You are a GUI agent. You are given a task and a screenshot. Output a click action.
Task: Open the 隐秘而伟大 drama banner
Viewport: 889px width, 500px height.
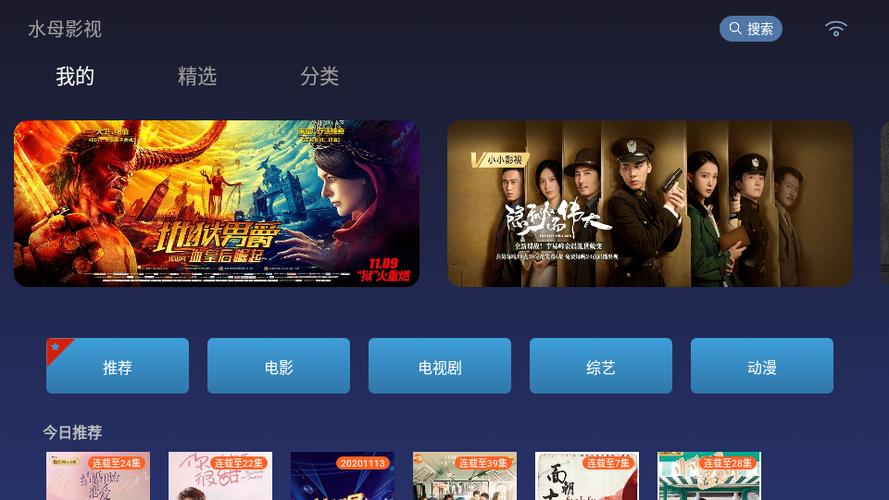tap(649, 204)
